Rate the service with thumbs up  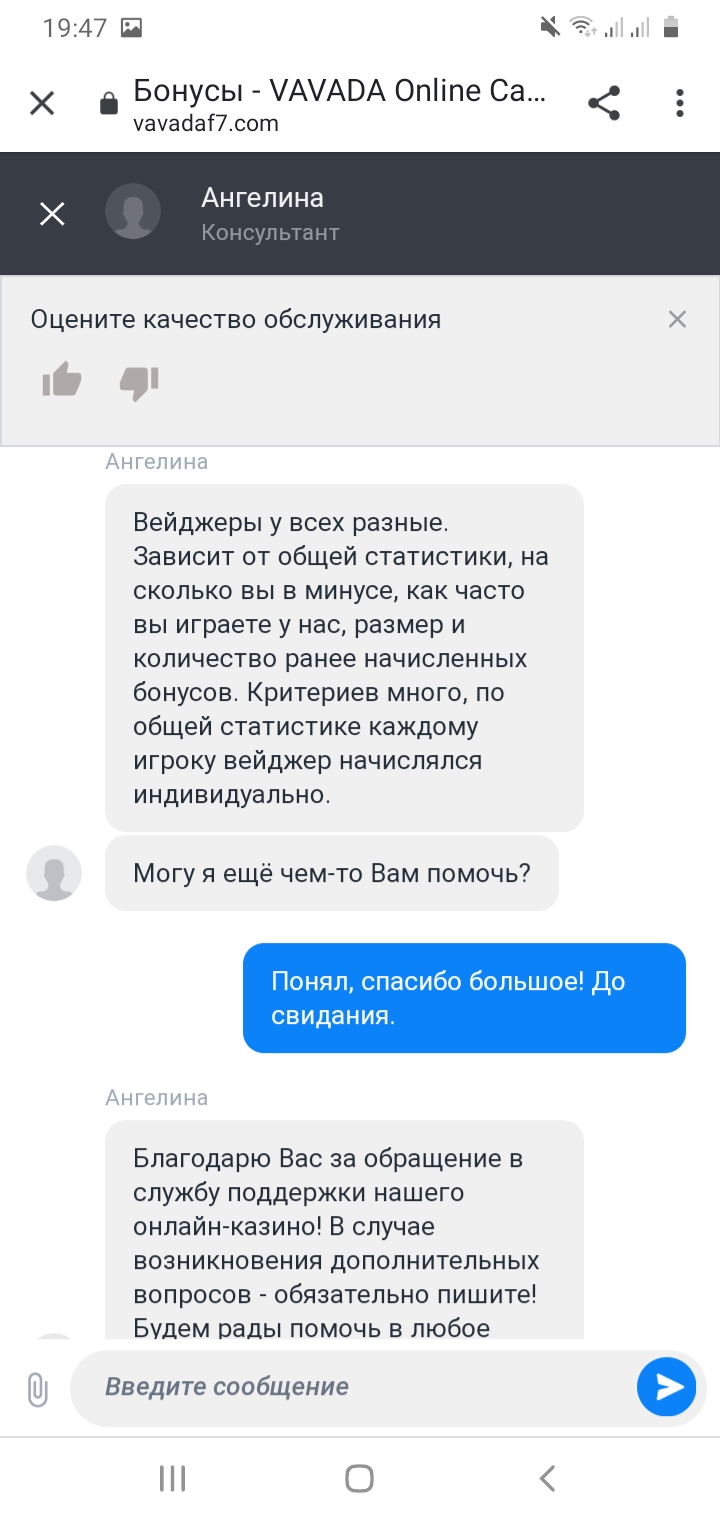click(62, 381)
